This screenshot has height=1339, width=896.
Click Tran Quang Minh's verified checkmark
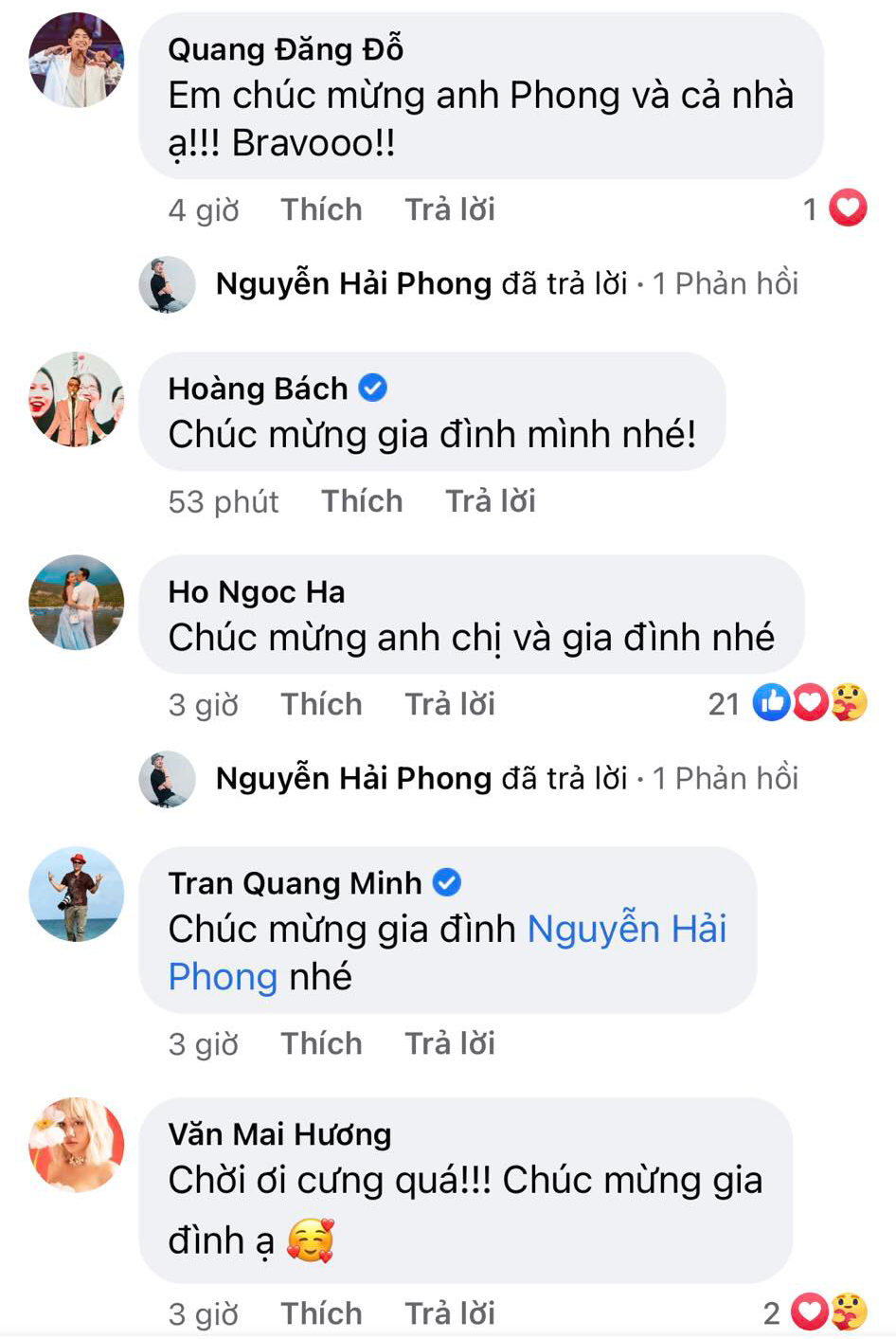point(449,881)
